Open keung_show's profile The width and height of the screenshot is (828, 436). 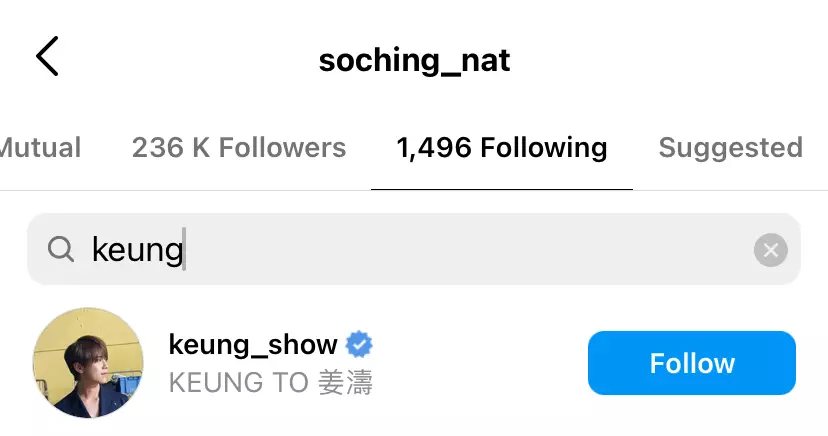[253, 346]
